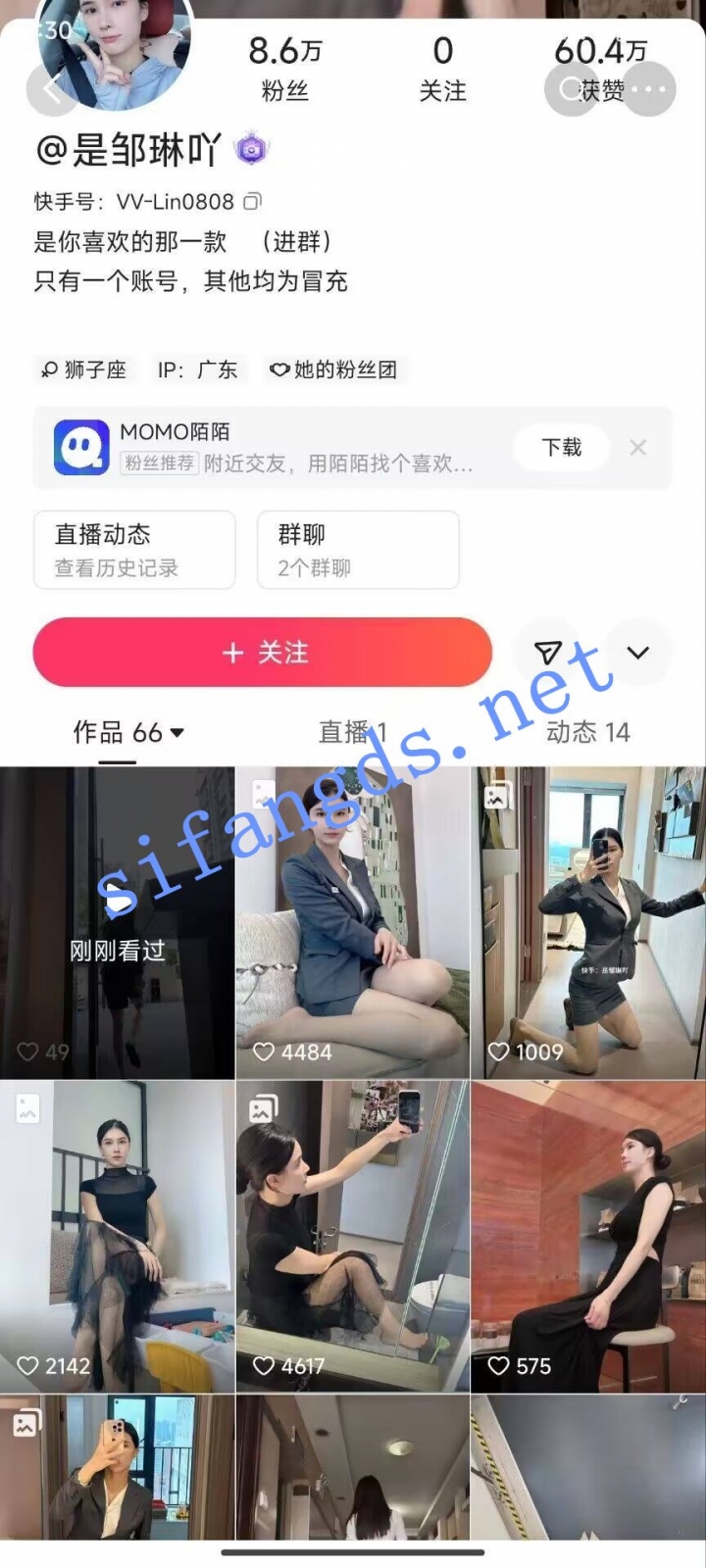Image resolution: width=706 pixels, height=1568 pixels.
Task: Open the 她的粉丝团 fan club chip
Action: tap(335, 369)
